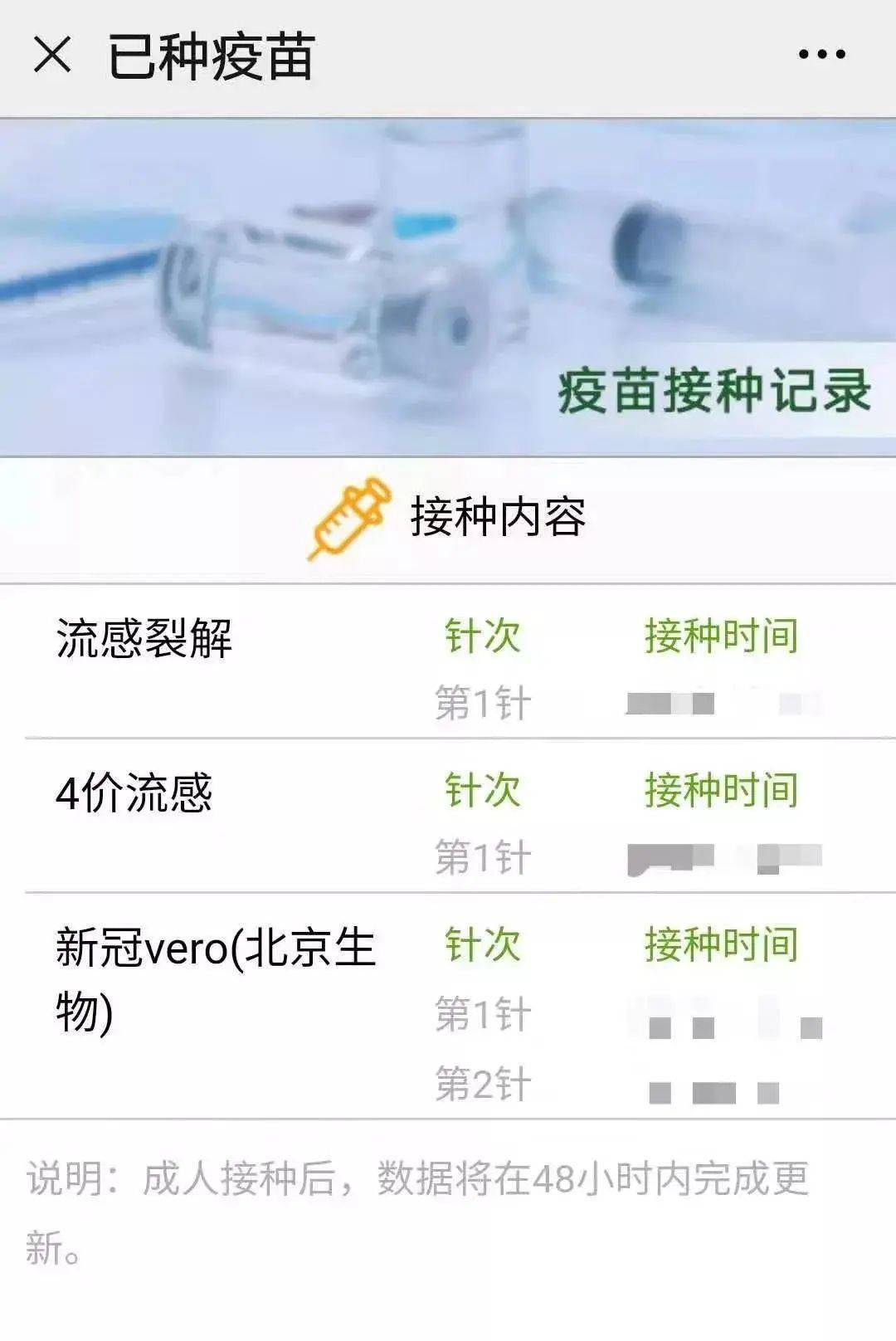Click the 疫苗接种记录 banner image
The image size is (896, 1341).
coord(448,286)
